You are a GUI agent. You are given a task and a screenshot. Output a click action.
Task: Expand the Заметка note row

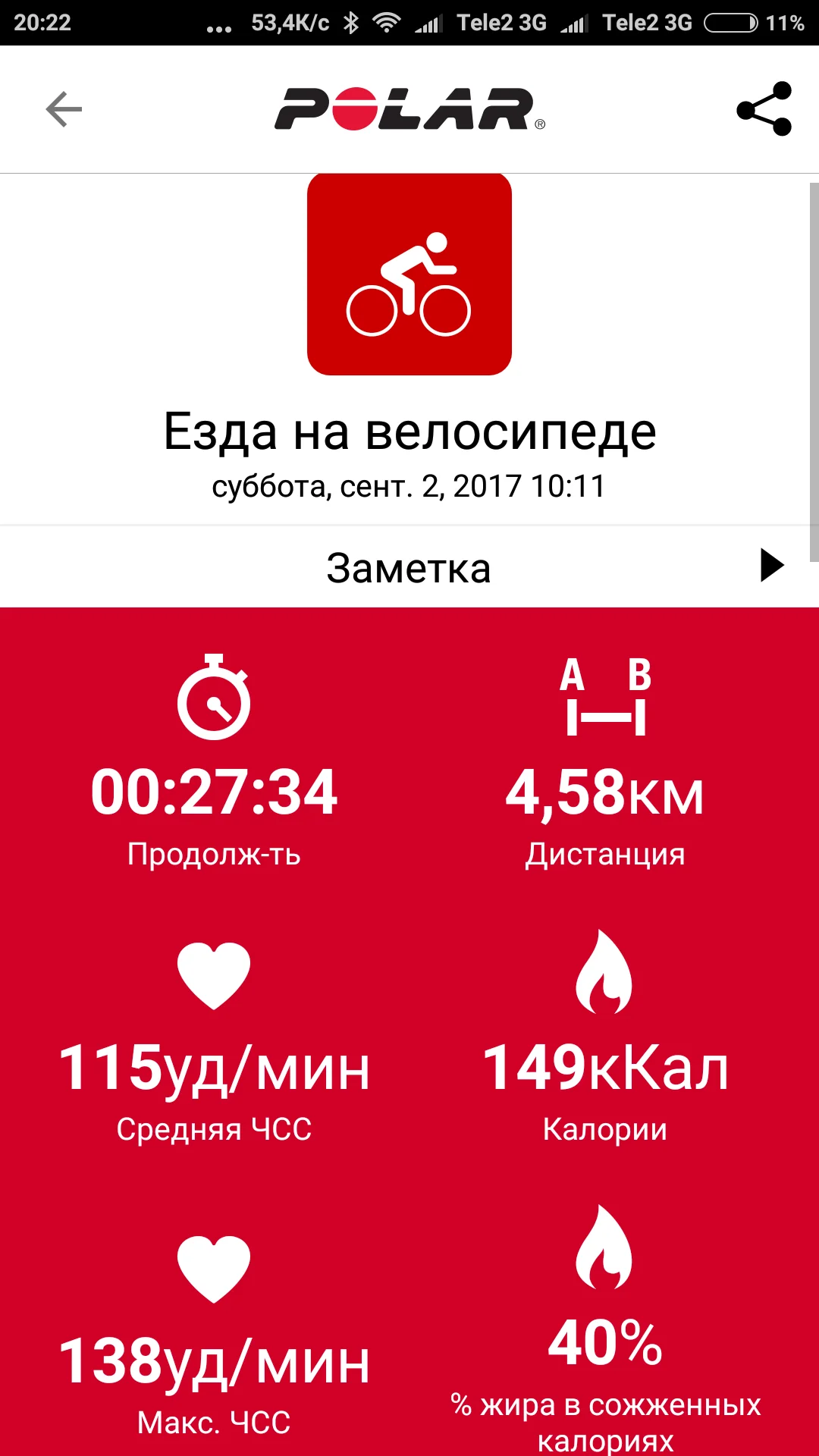coord(771,566)
